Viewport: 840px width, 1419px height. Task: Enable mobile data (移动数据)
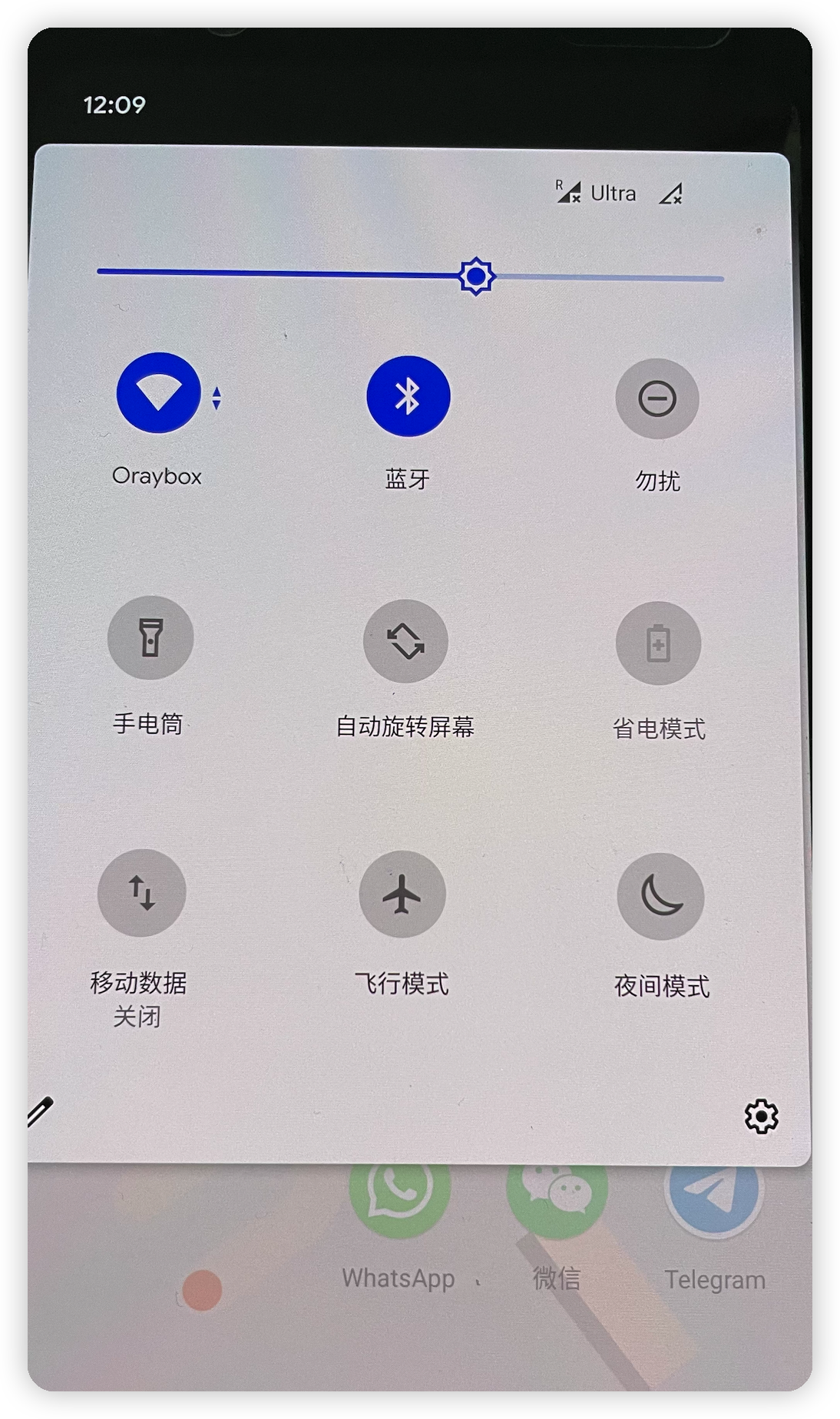pyautogui.click(x=142, y=892)
